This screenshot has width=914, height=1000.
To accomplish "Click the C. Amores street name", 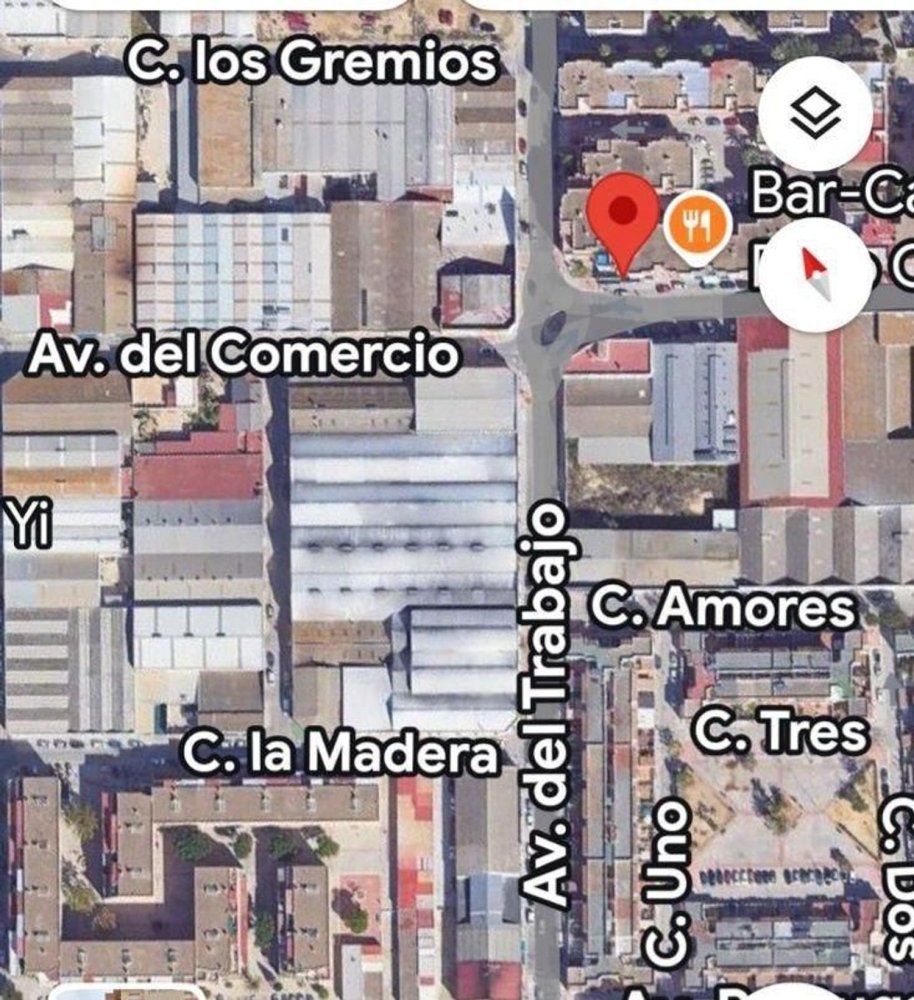I will pos(723,605).
